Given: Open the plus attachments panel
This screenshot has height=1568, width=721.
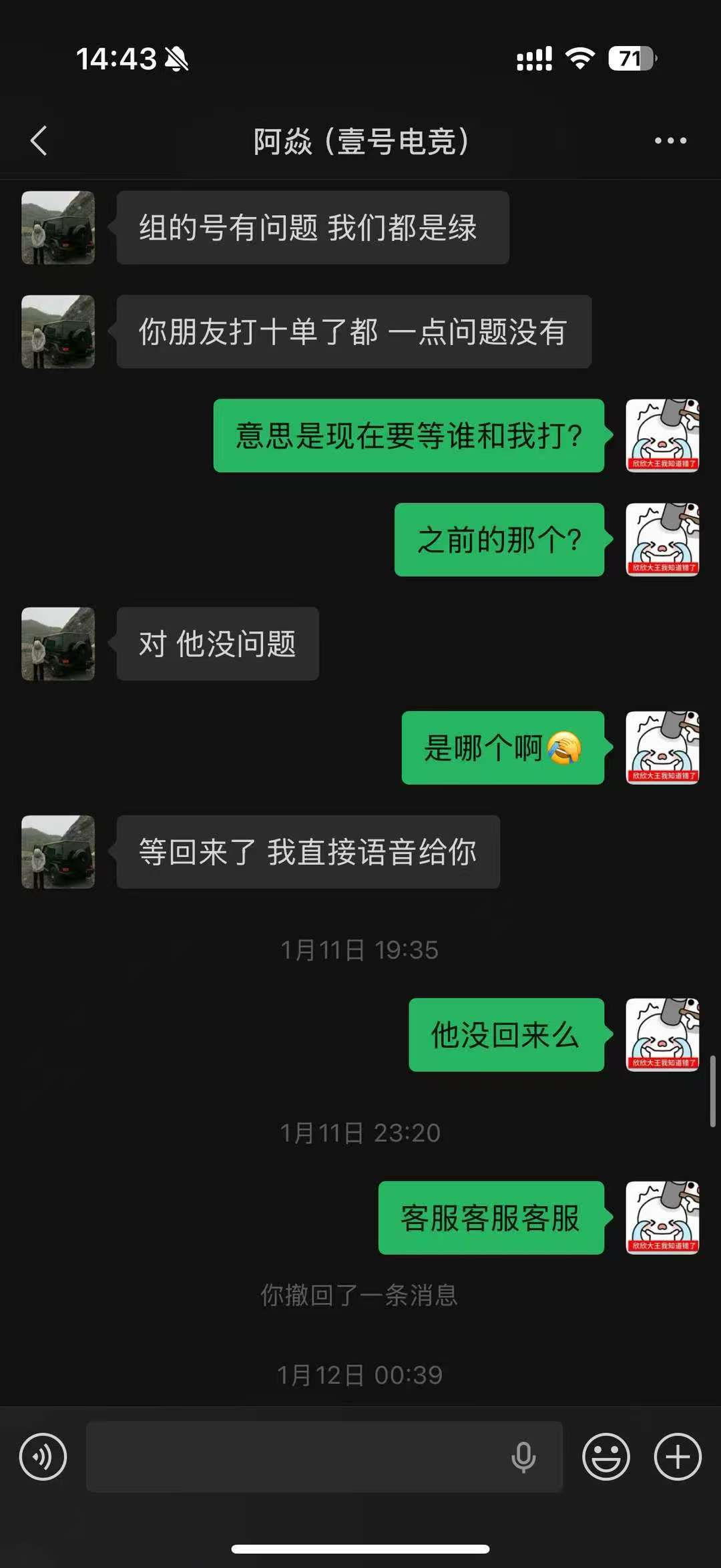Looking at the screenshot, I should point(677,1456).
